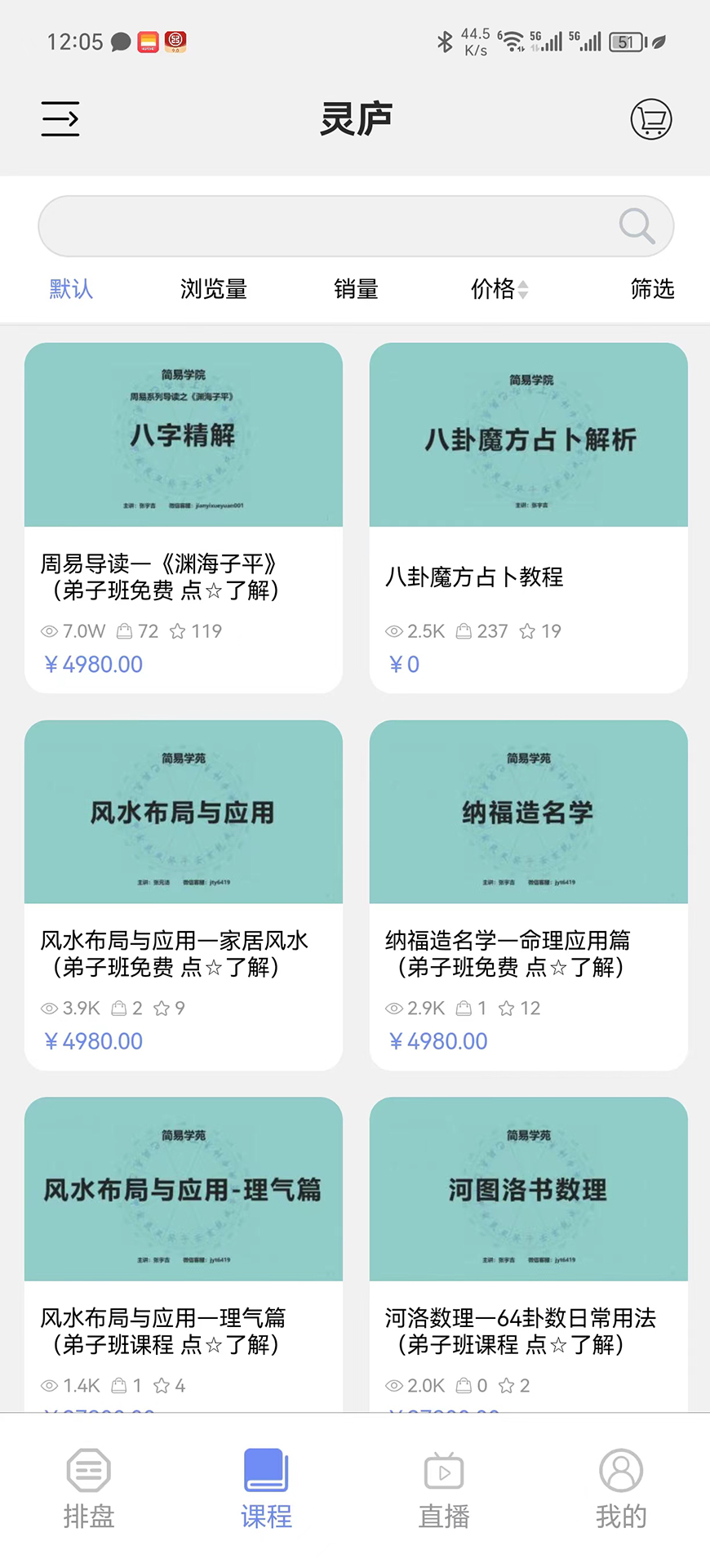The image size is (710, 1568).
Task: Open the 风水布局与应用一家居风水 course
Action: click(184, 895)
